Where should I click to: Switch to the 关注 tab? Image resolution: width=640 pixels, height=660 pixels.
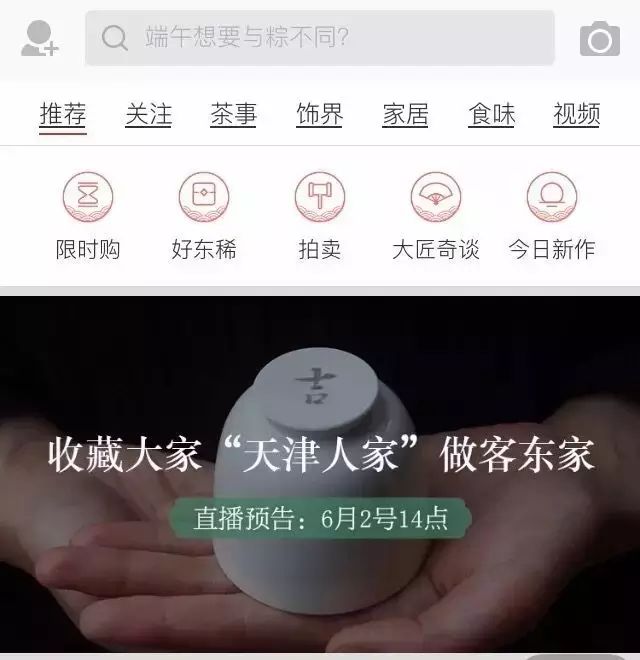pos(148,115)
